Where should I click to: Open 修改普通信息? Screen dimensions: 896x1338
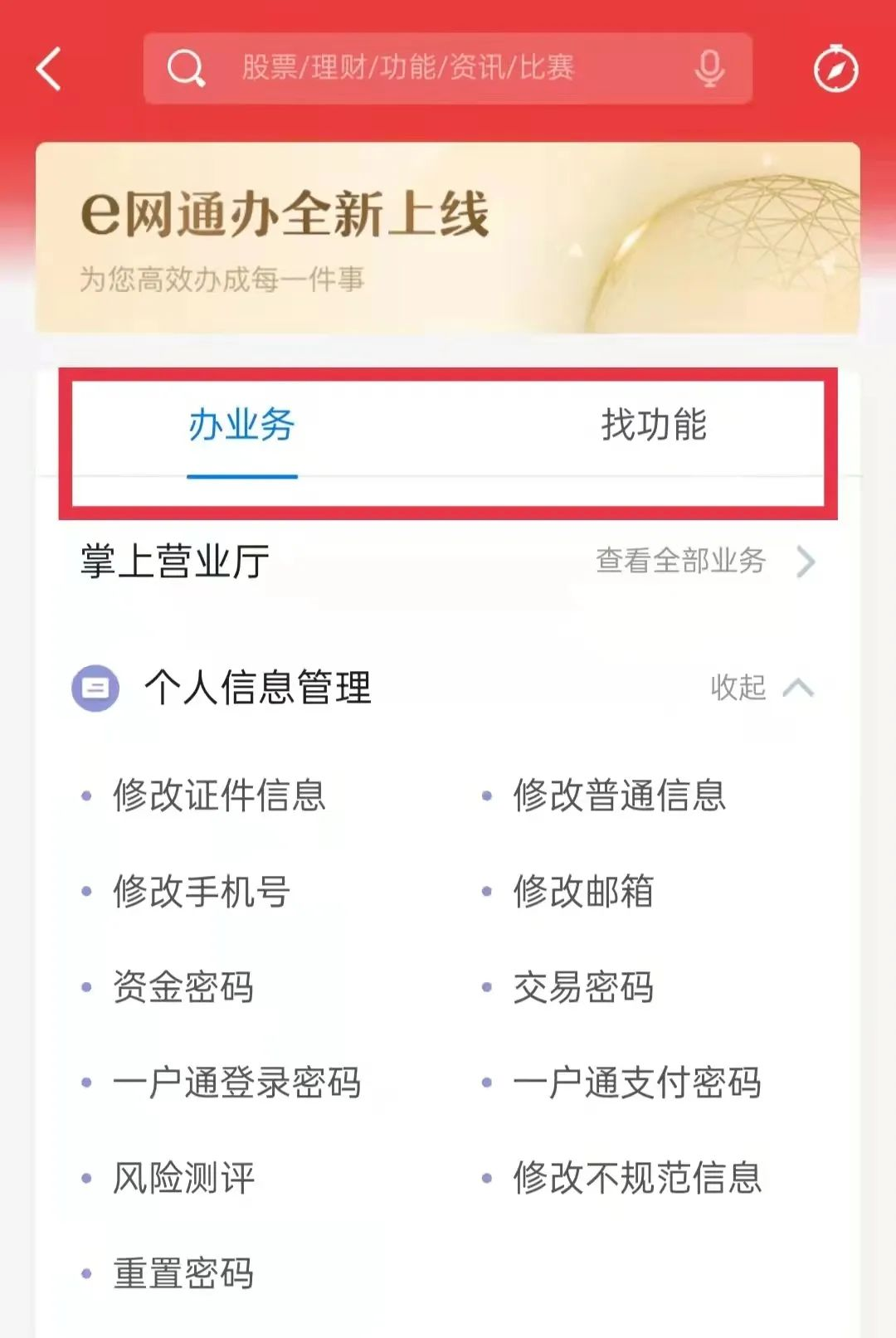(619, 796)
